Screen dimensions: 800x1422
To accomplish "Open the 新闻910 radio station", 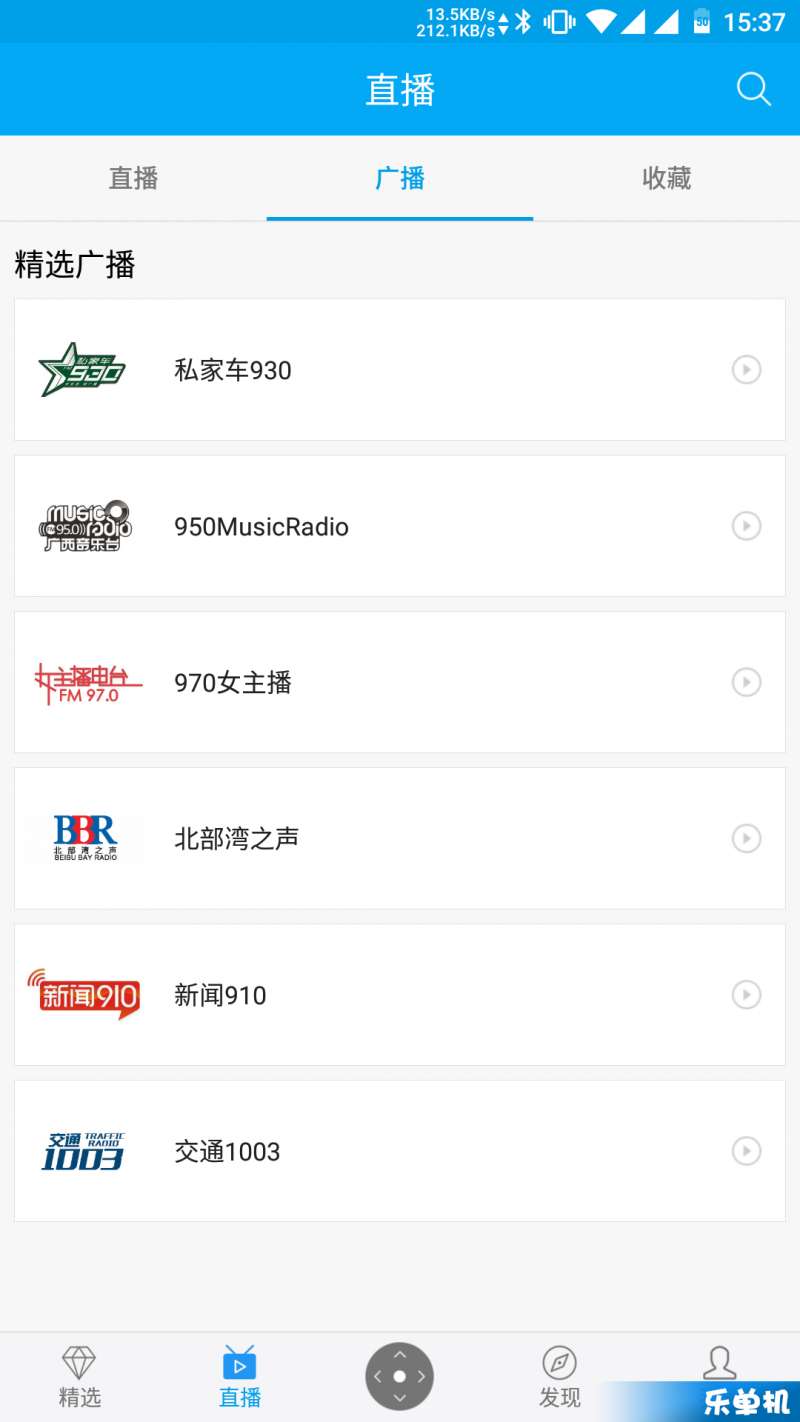I will (x=400, y=995).
